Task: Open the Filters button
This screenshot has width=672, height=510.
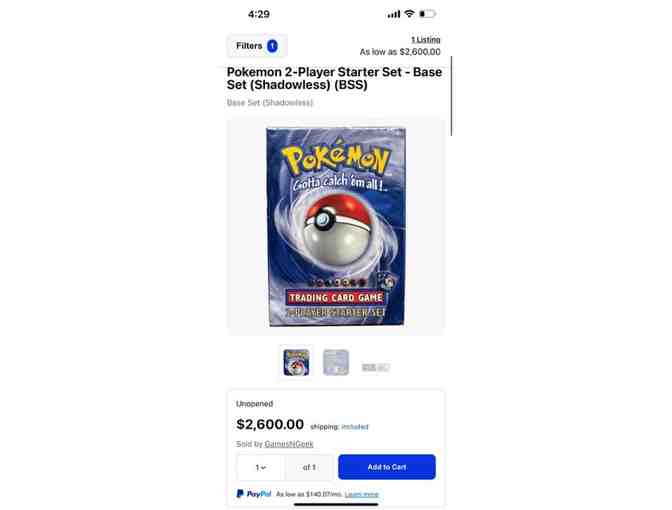Action: [x=256, y=46]
